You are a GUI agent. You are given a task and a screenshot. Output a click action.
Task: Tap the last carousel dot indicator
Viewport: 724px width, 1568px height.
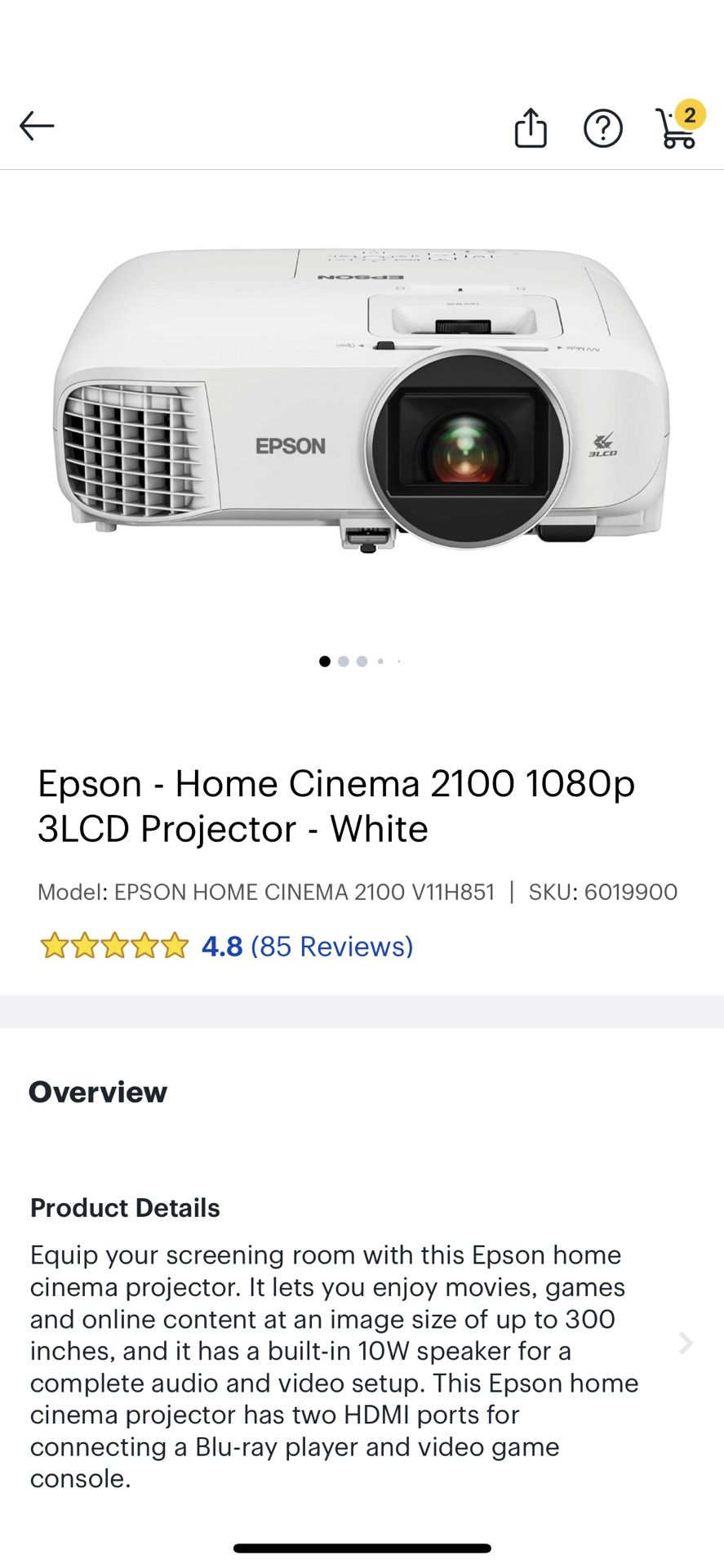(x=398, y=661)
